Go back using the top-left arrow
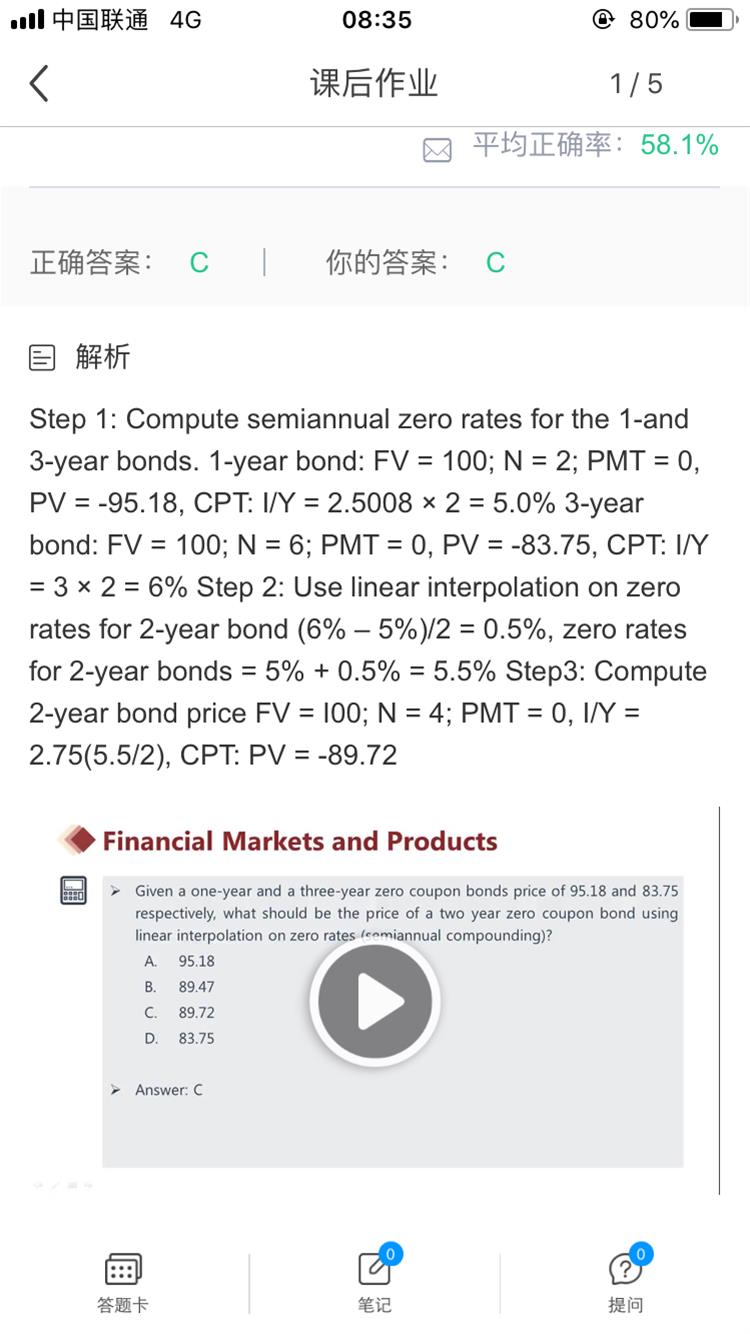 tap(39, 83)
